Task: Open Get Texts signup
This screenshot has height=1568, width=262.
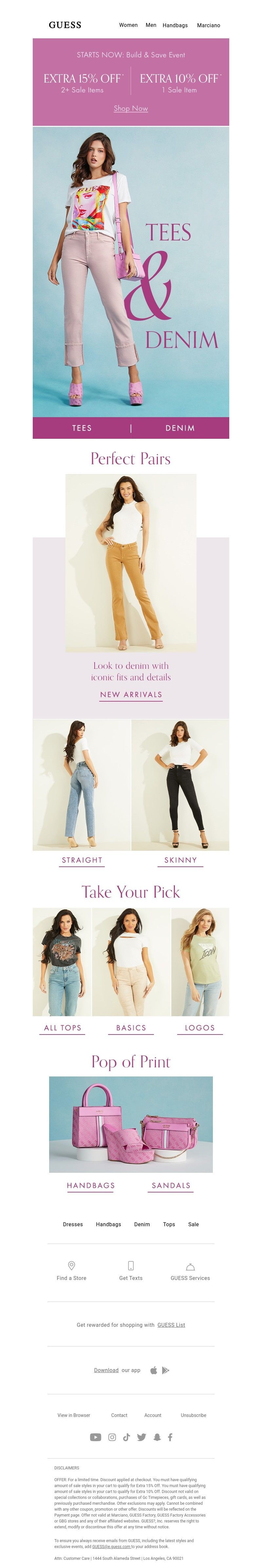Action: pyautogui.click(x=131, y=1271)
